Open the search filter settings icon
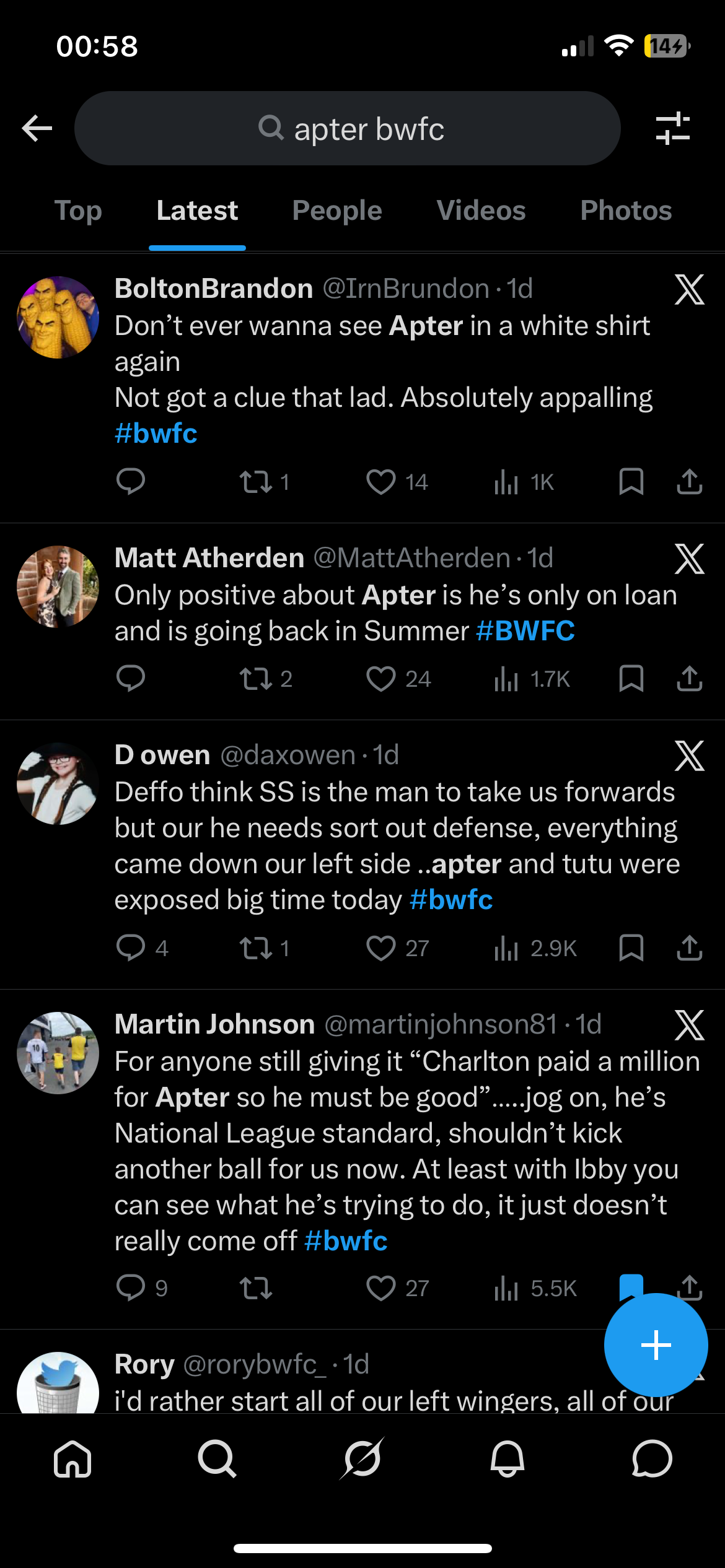 (x=672, y=128)
